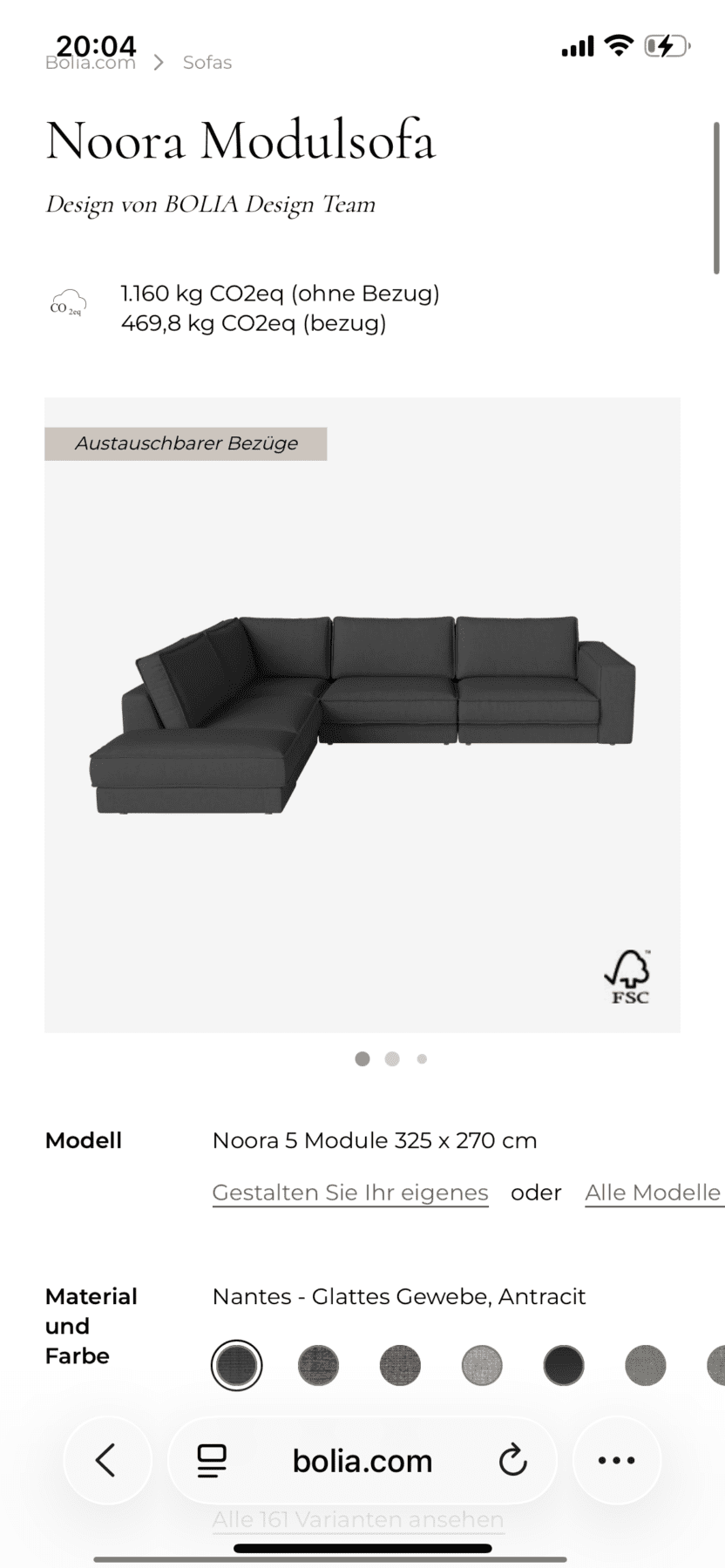Reload the bolia.com page
This screenshot has width=725, height=1568.
512,1461
